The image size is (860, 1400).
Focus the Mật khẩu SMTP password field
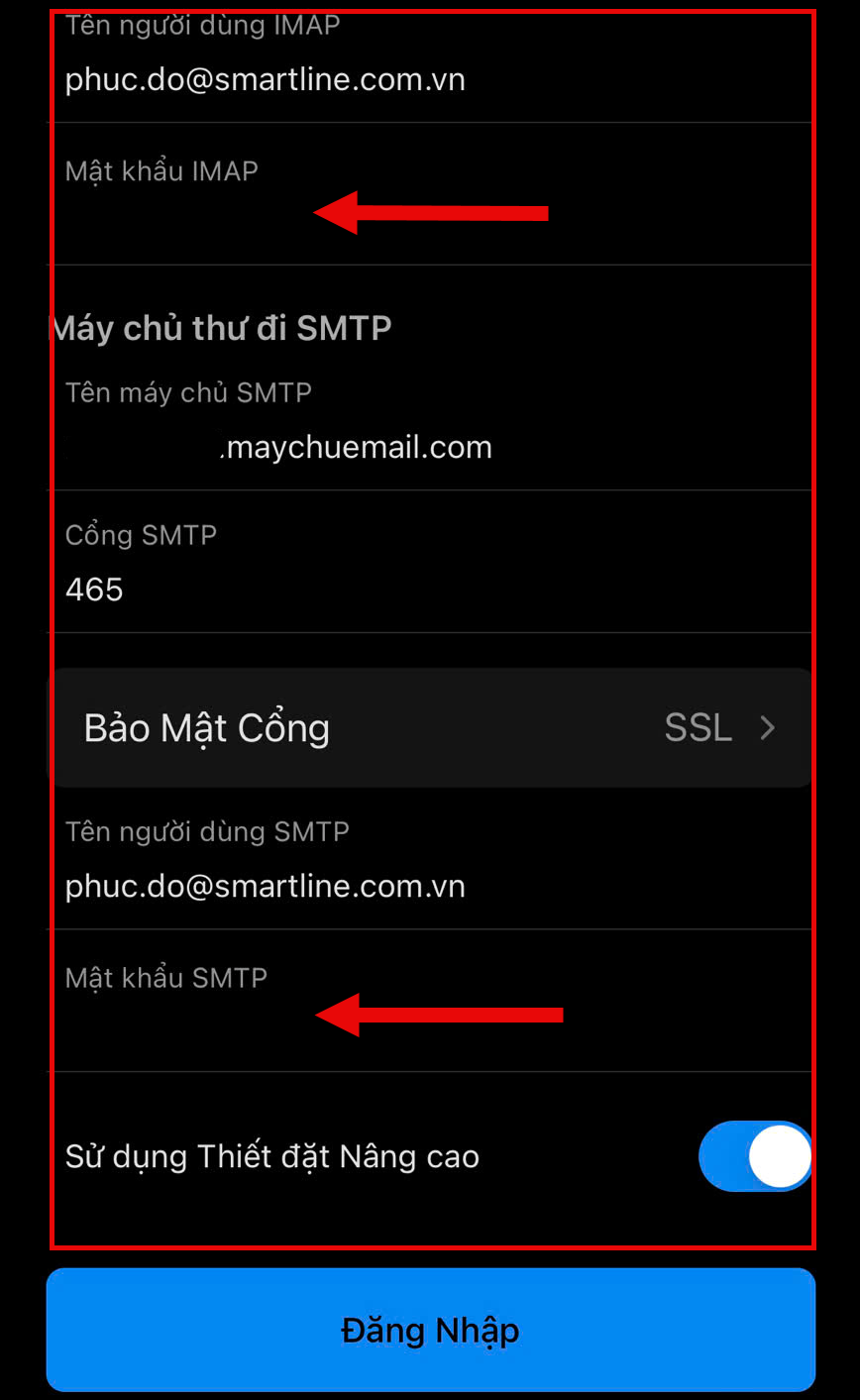[430, 1001]
